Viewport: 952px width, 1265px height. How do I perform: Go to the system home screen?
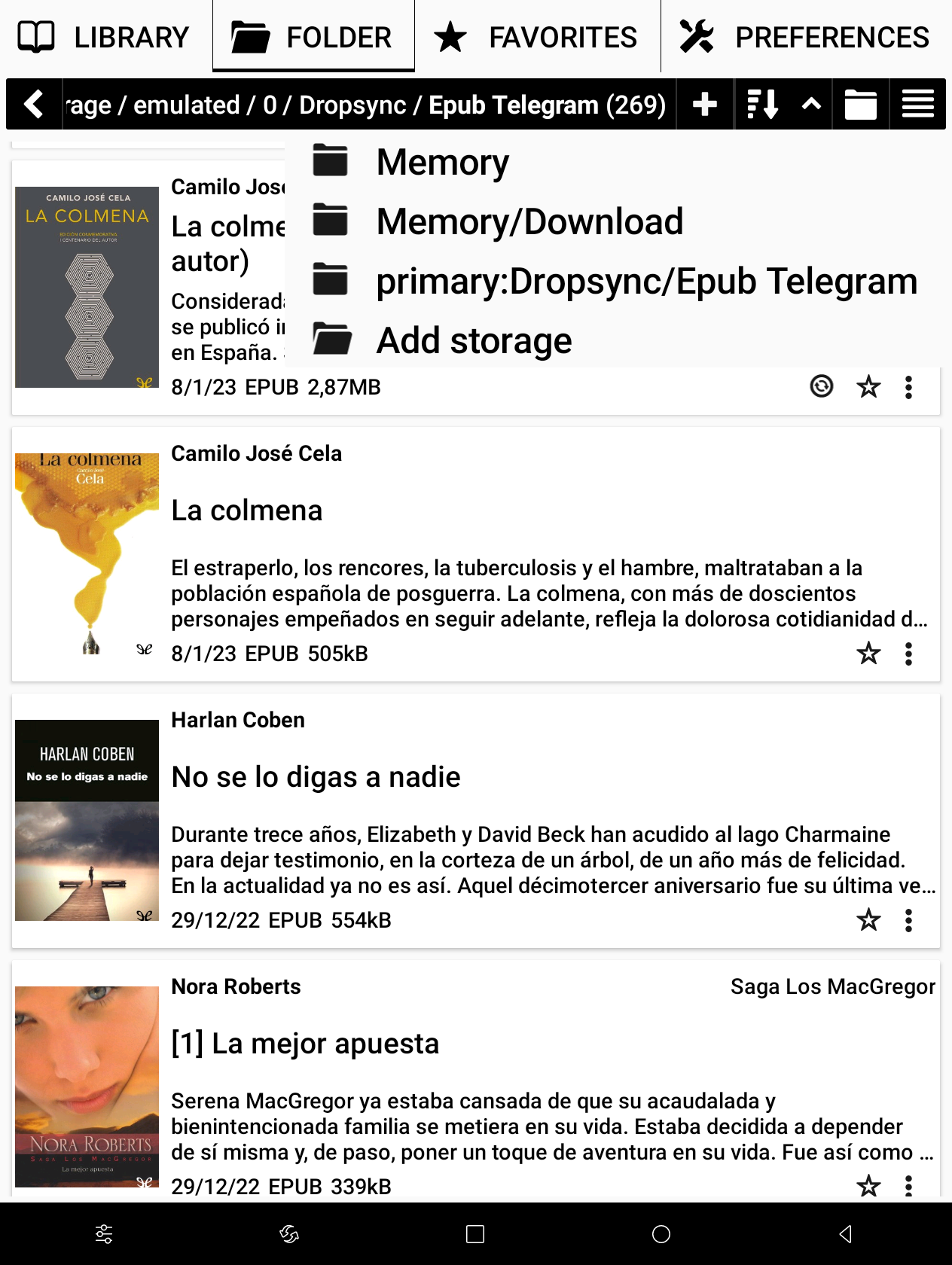click(x=661, y=1234)
